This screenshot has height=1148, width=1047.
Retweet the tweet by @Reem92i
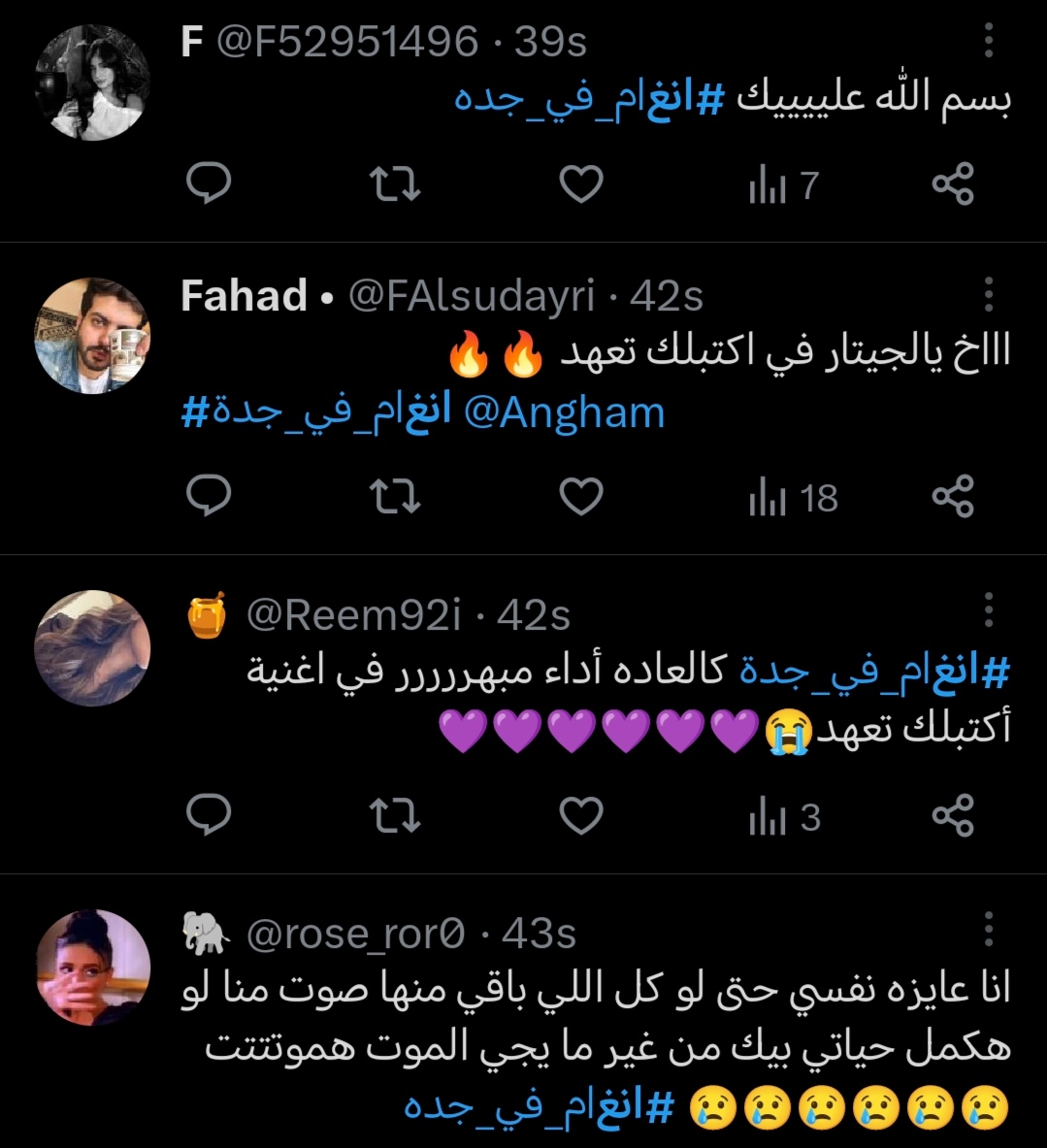click(395, 816)
